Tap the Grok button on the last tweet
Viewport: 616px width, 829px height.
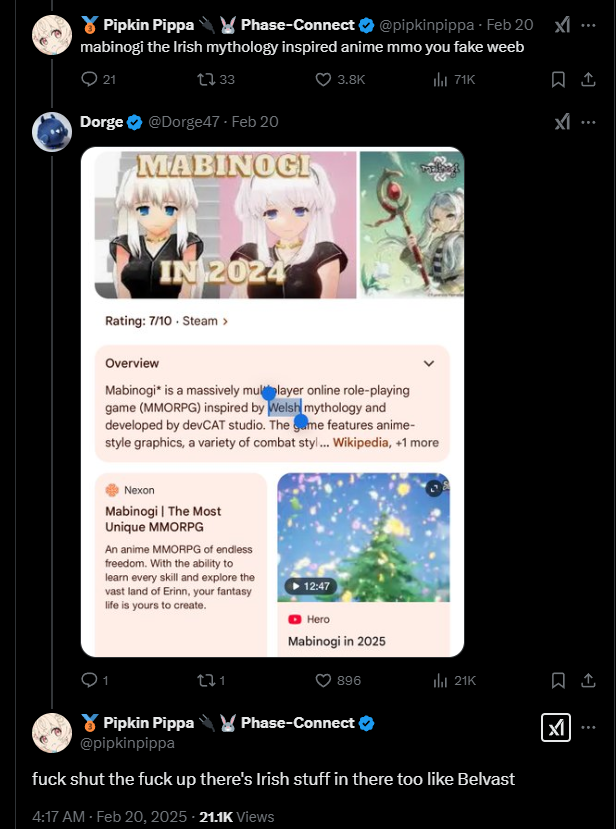556,728
